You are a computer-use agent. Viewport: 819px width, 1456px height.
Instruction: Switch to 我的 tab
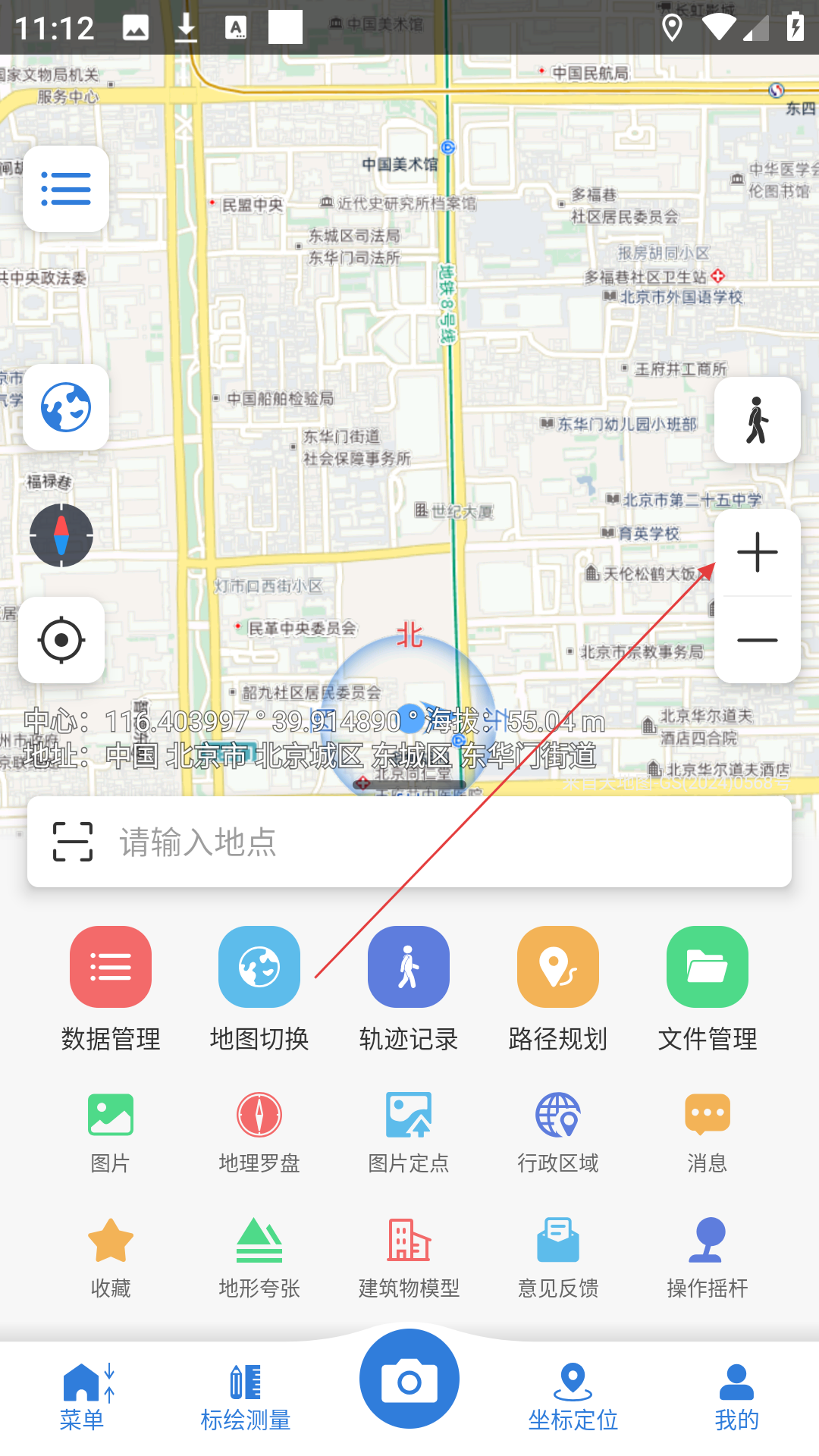coord(736,1398)
